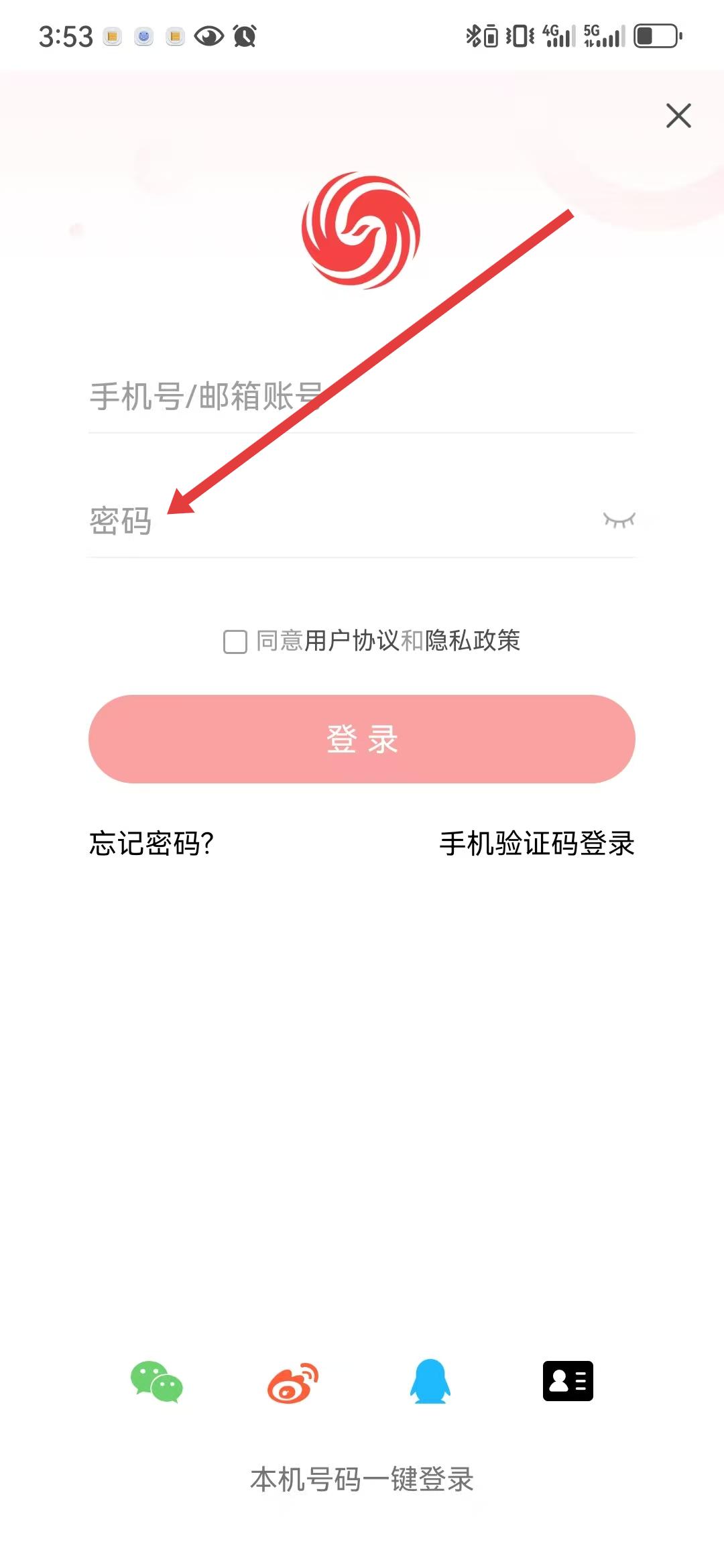Log in with Weibo
This screenshot has width=724, height=1568.
click(x=293, y=1381)
